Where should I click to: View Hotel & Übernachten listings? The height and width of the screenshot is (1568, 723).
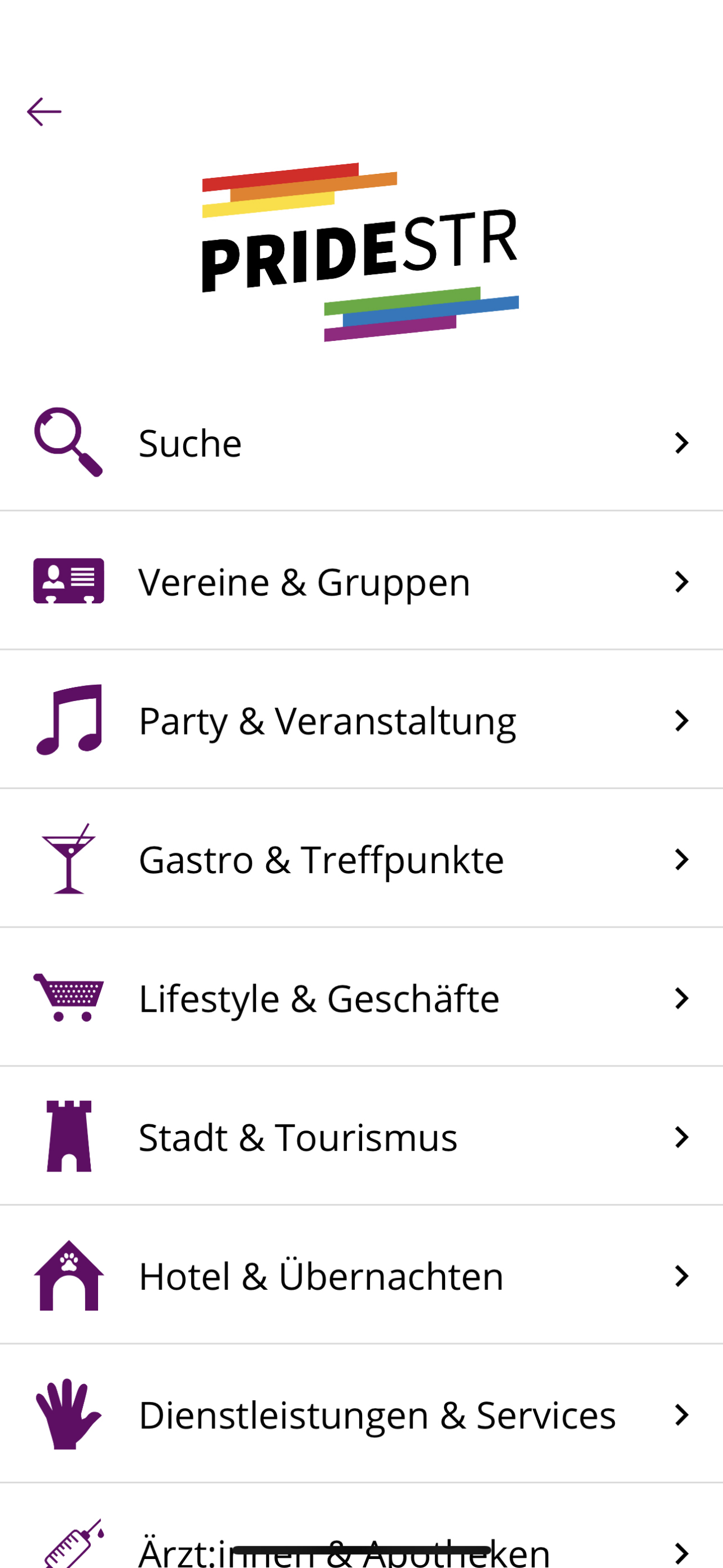[361, 1275]
